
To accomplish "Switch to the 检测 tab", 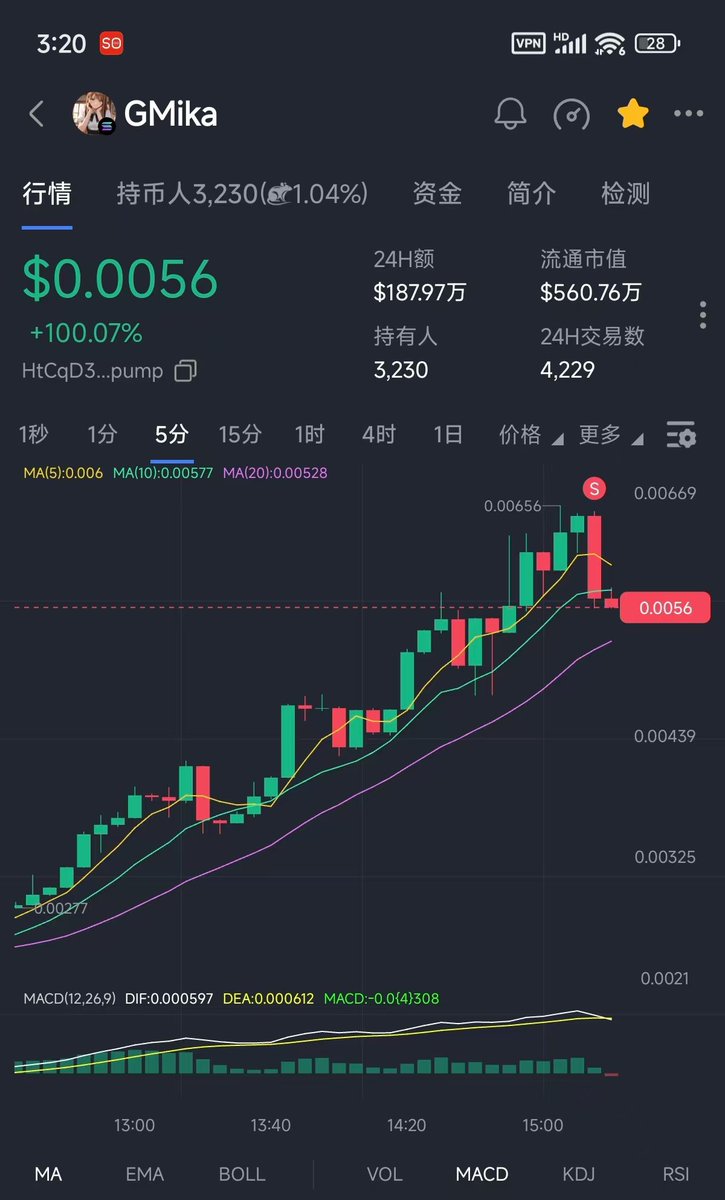I will [625, 193].
